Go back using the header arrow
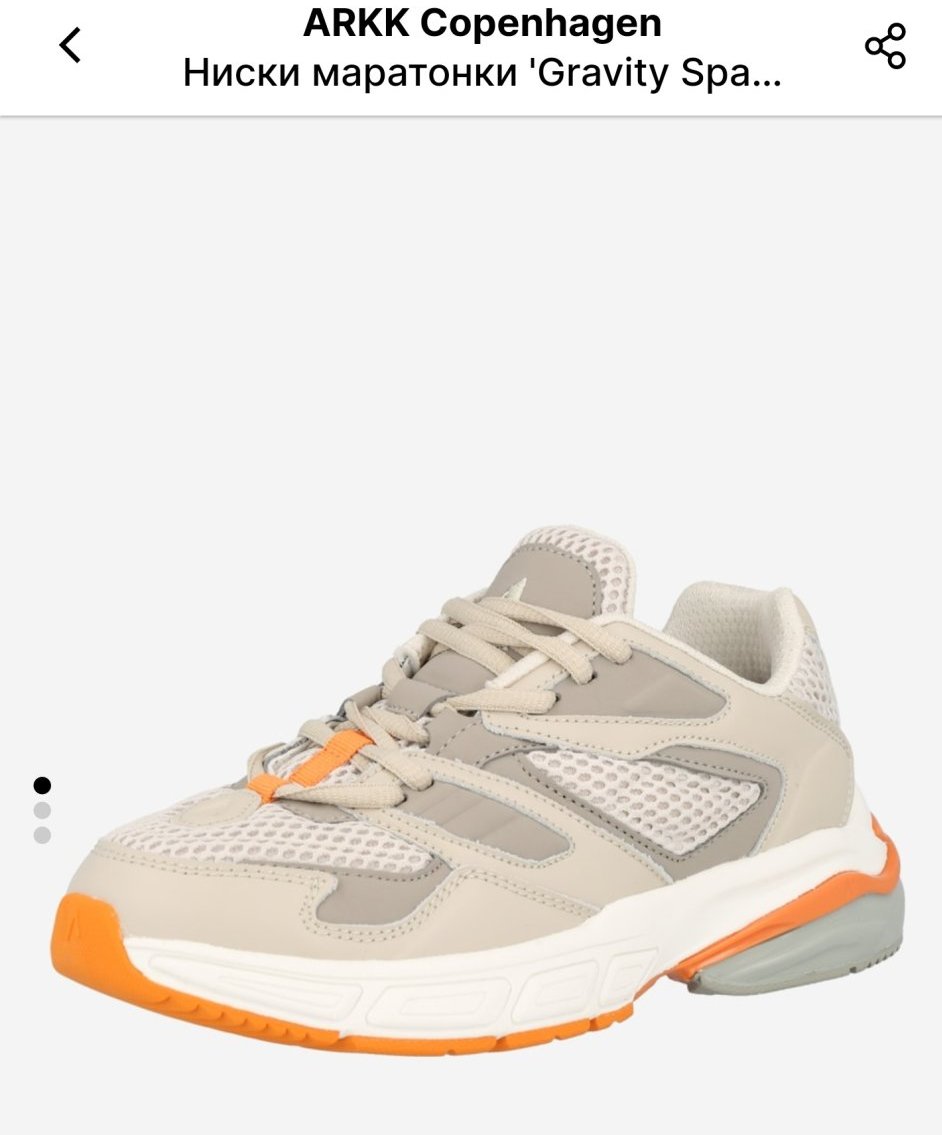This screenshot has width=942, height=1135. point(70,46)
